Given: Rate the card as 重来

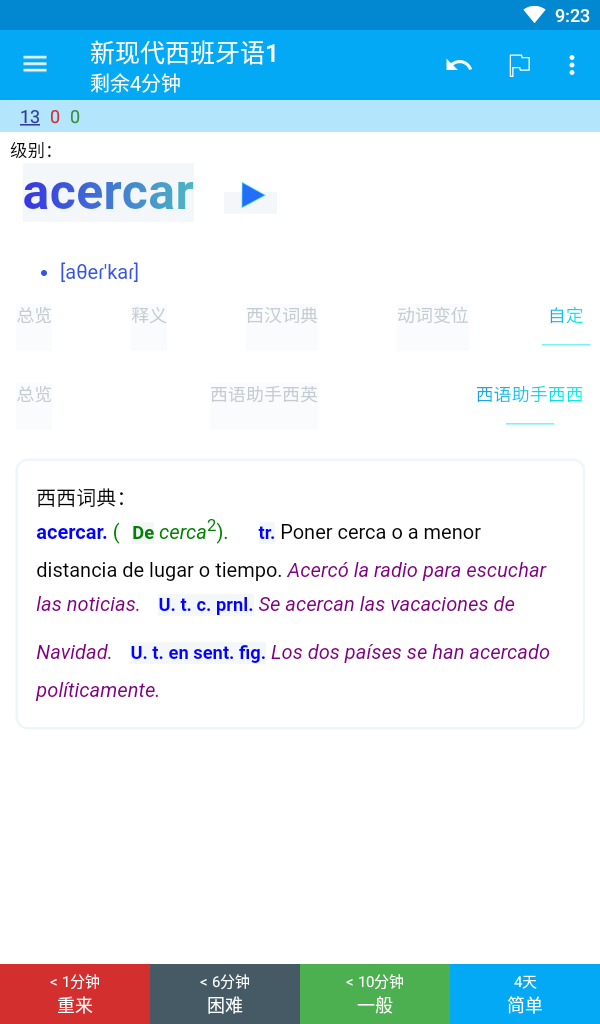Looking at the screenshot, I should [75, 994].
